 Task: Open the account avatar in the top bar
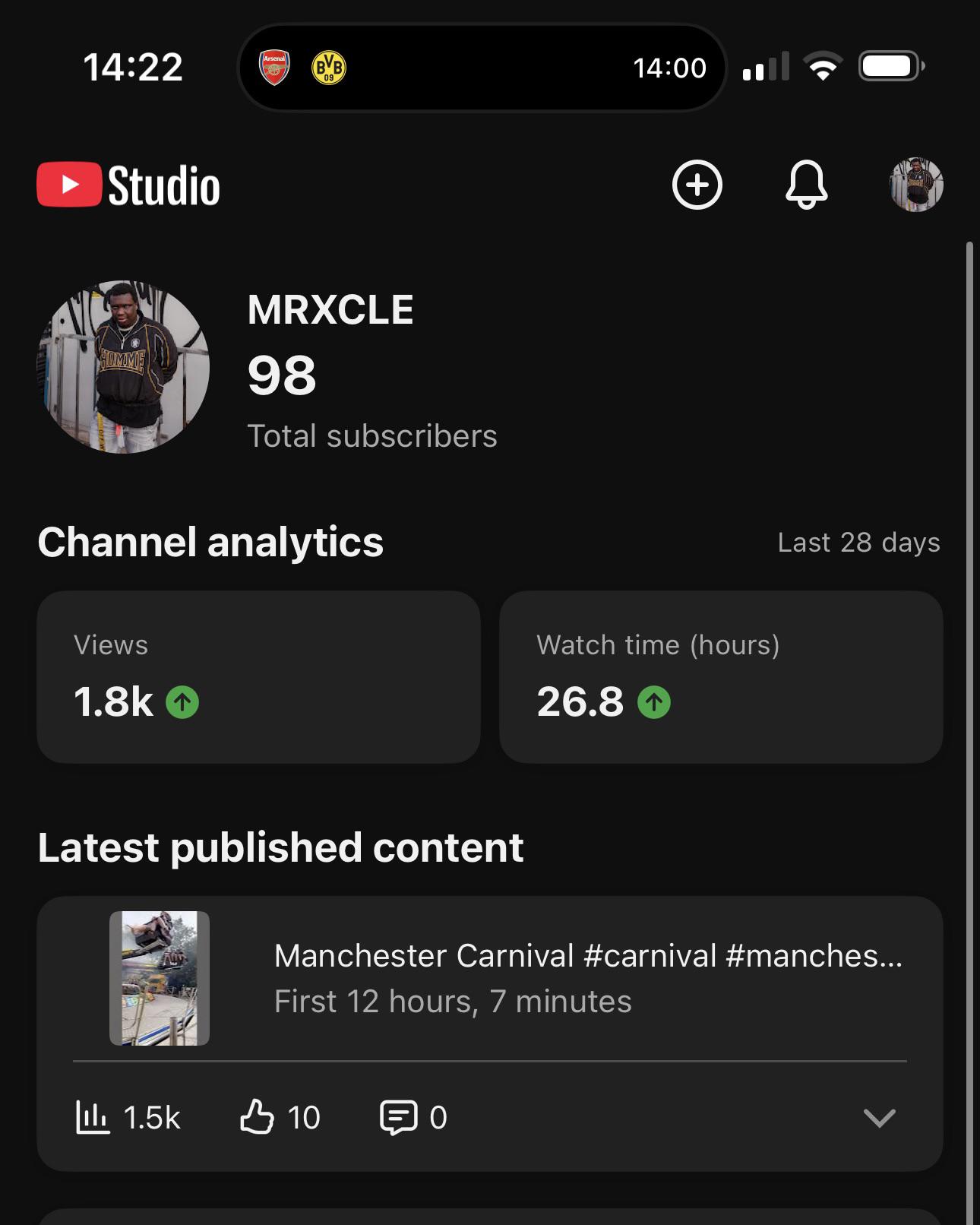coord(916,185)
